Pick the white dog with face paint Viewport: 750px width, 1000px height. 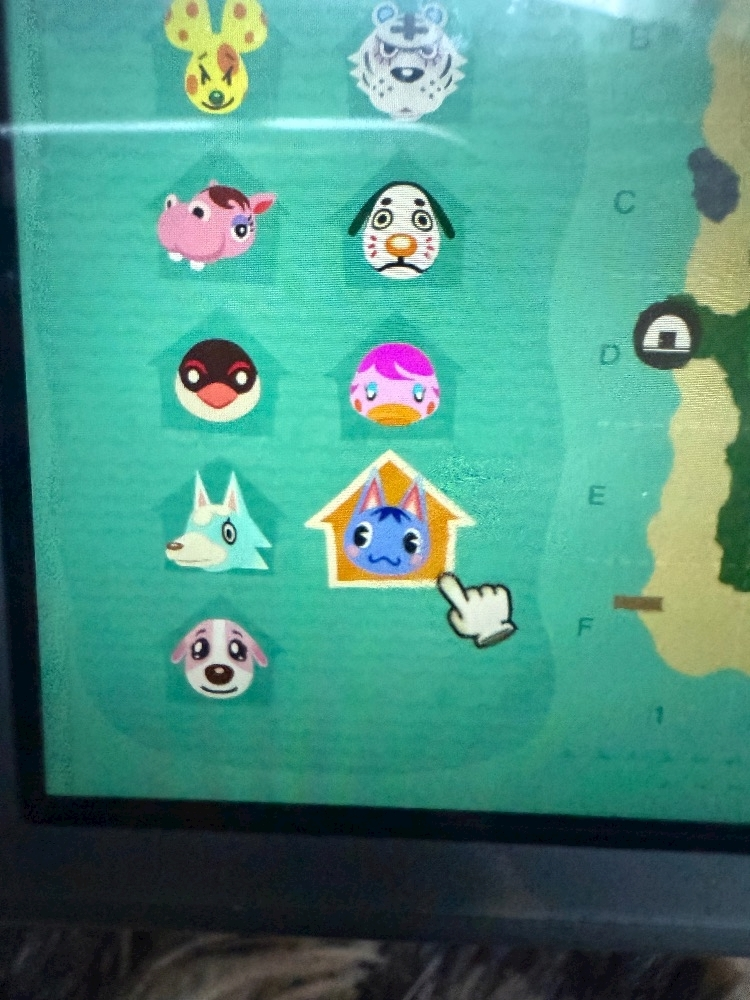pos(400,230)
